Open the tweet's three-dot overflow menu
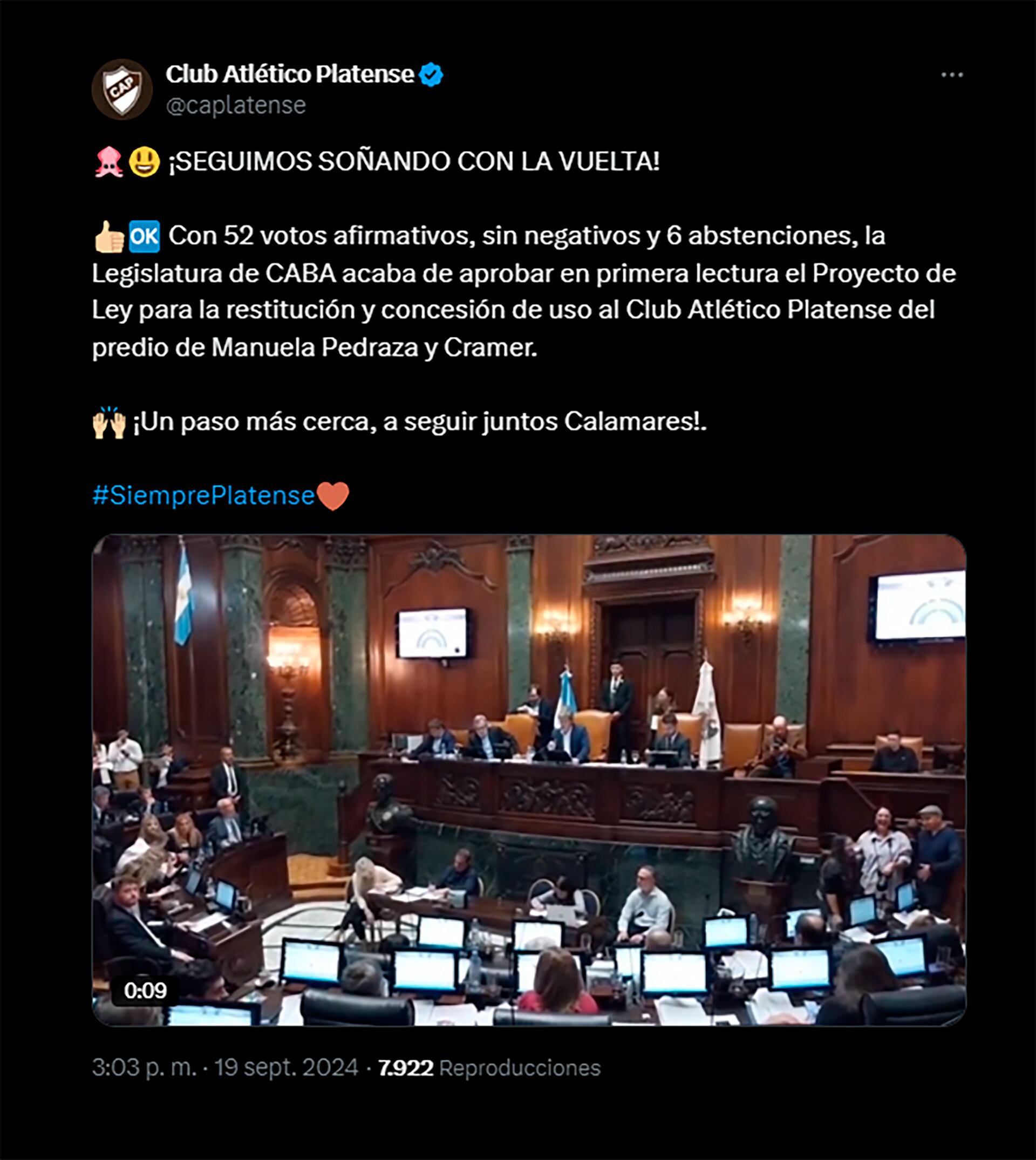This screenshot has width=1036, height=1160. pos(952,75)
